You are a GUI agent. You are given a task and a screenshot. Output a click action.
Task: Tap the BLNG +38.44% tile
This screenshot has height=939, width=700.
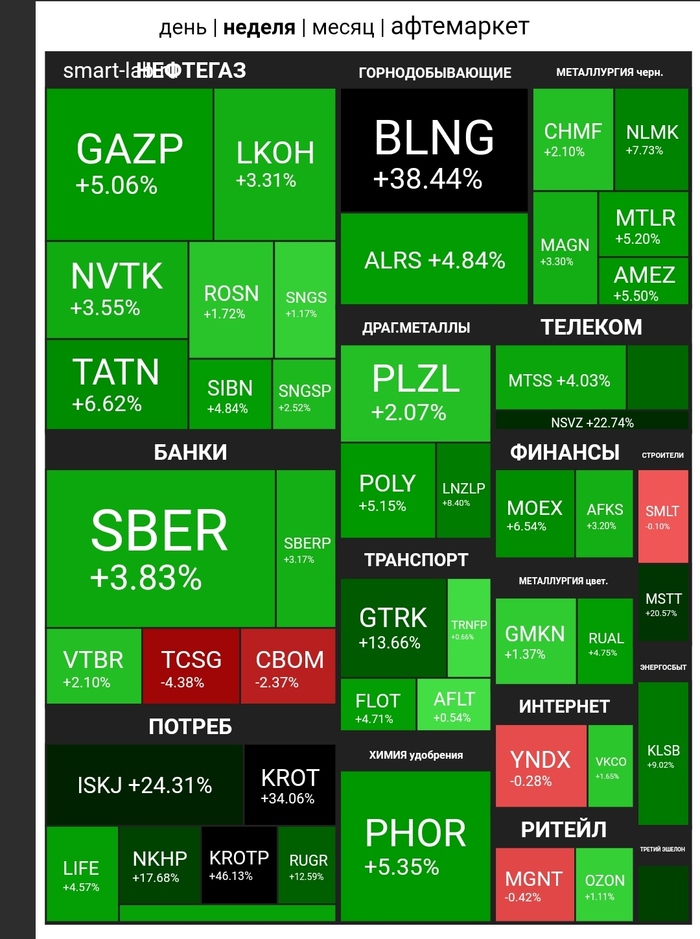click(433, 150)
